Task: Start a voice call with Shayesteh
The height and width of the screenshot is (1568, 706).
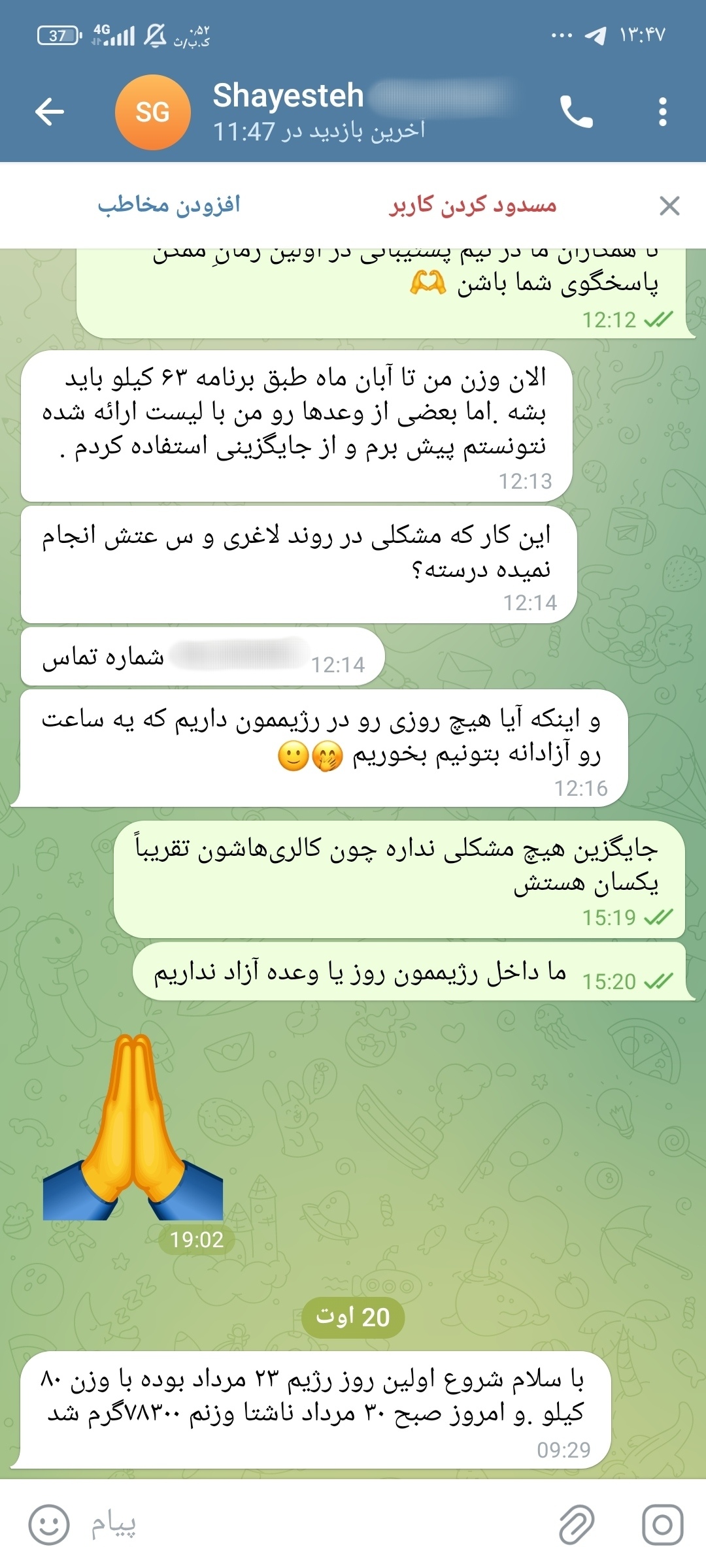Action: coord(577,112)
